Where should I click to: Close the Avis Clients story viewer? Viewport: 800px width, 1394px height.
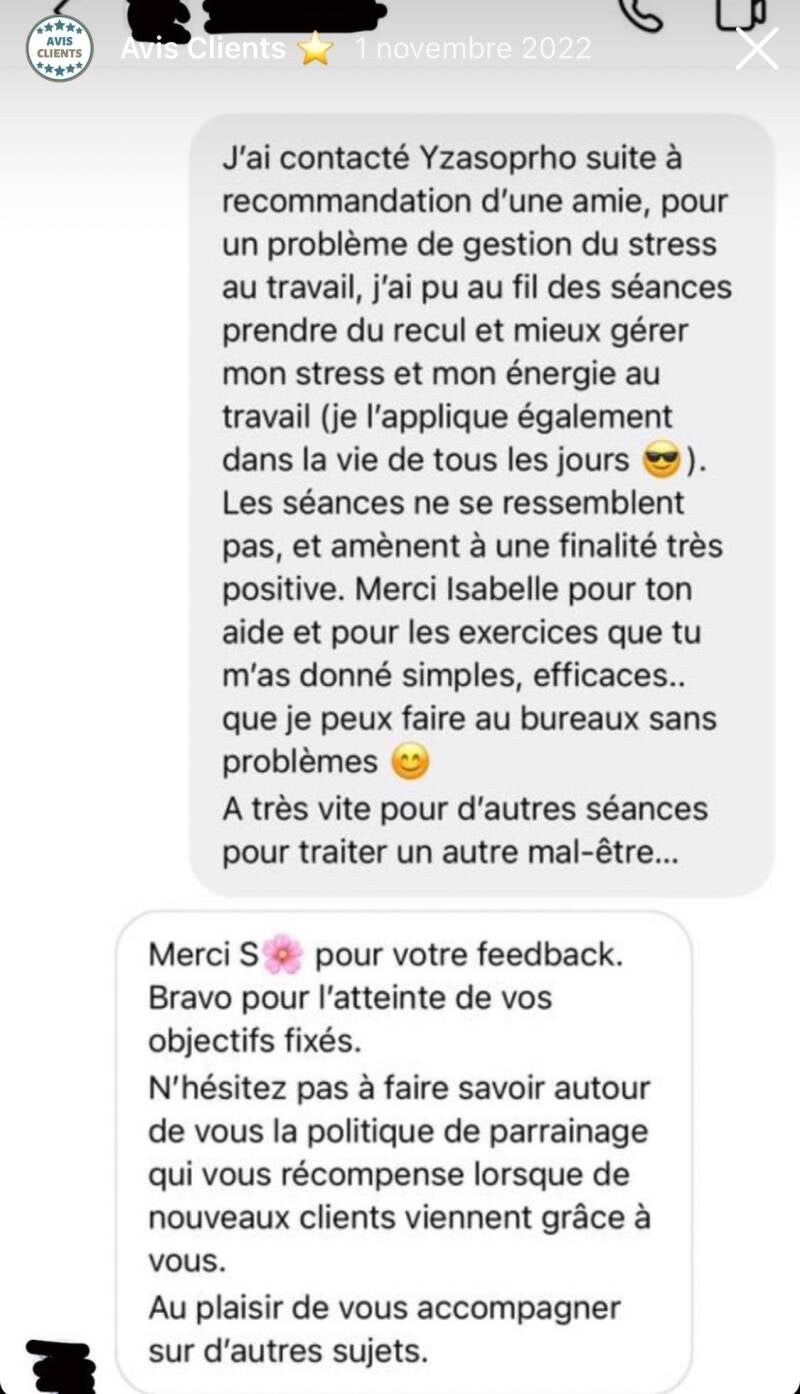757,48
